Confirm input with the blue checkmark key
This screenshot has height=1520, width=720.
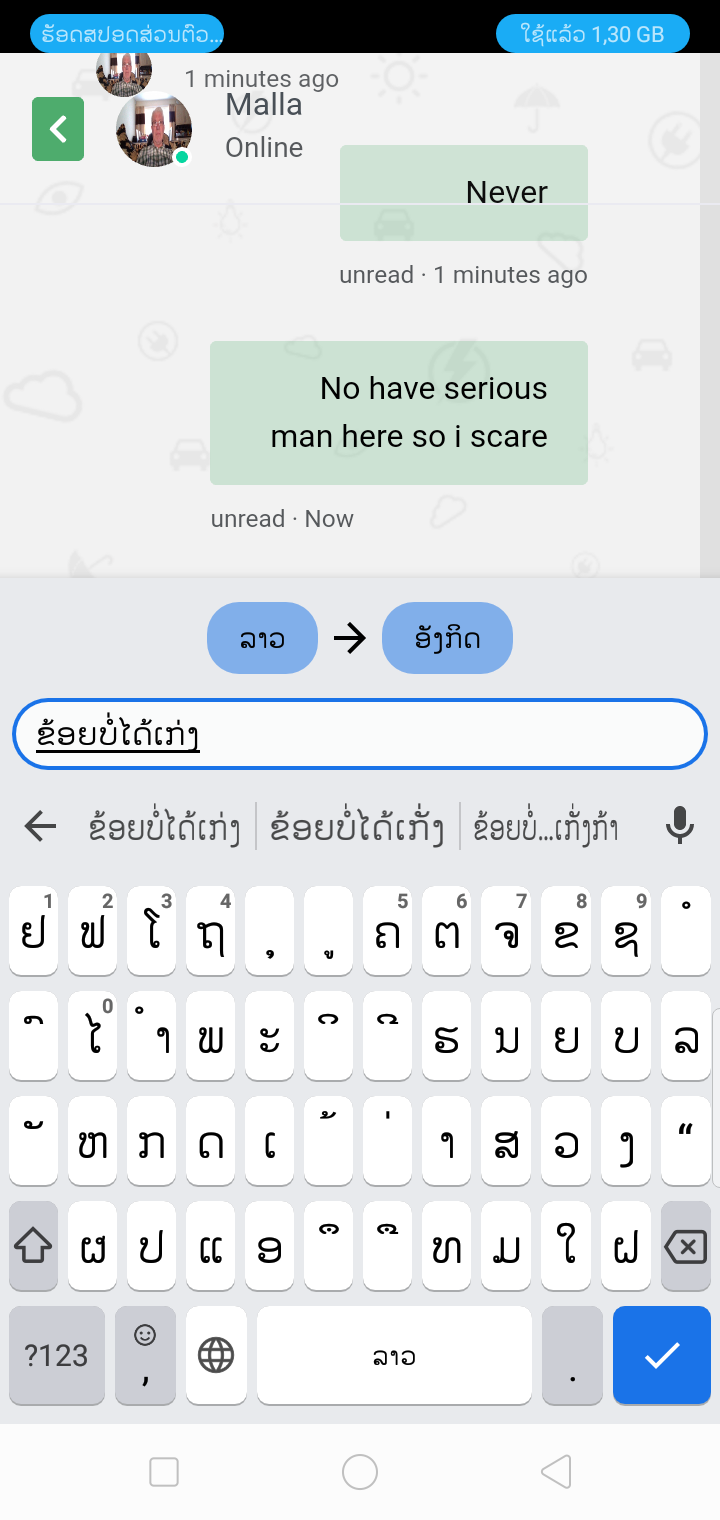click(662, 1356)
